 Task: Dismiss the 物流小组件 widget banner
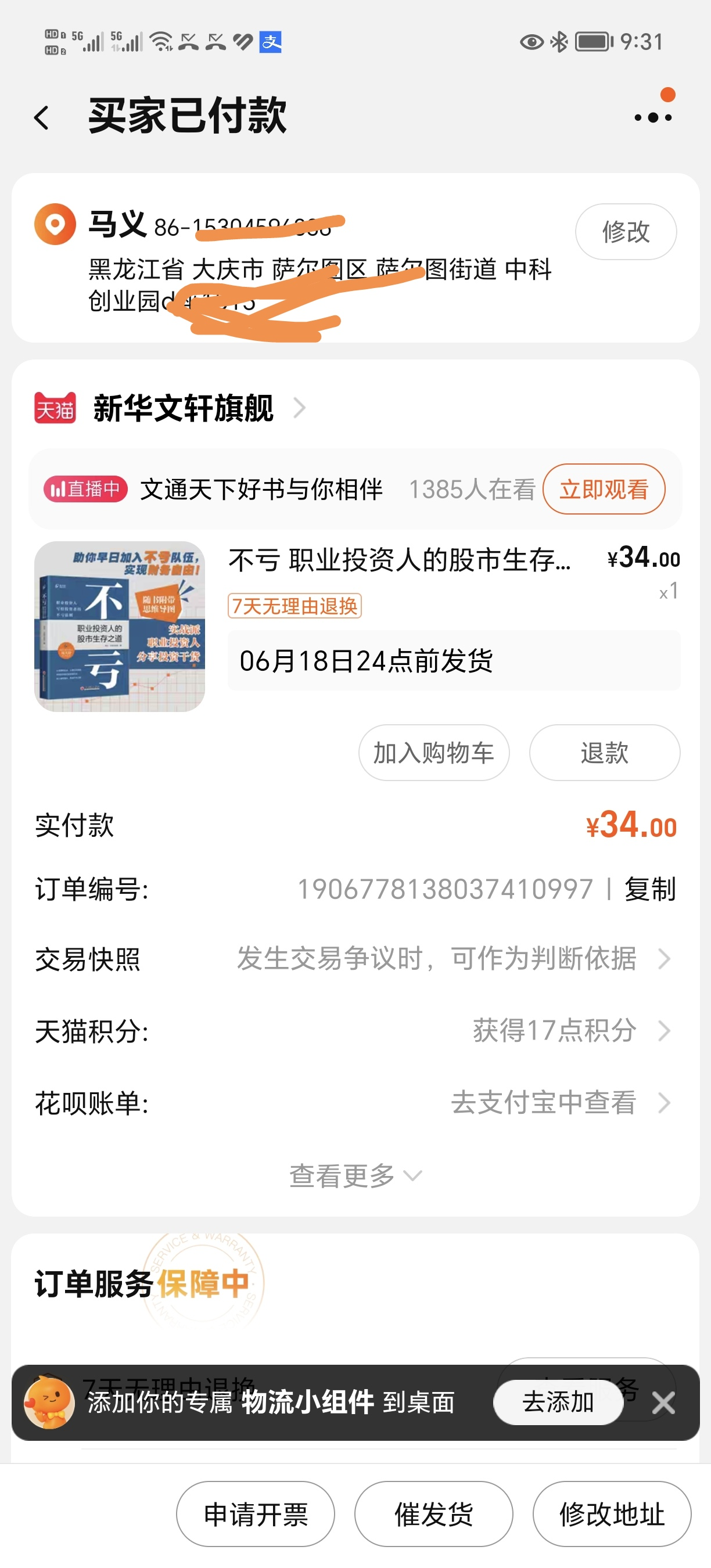[663, 1403]
